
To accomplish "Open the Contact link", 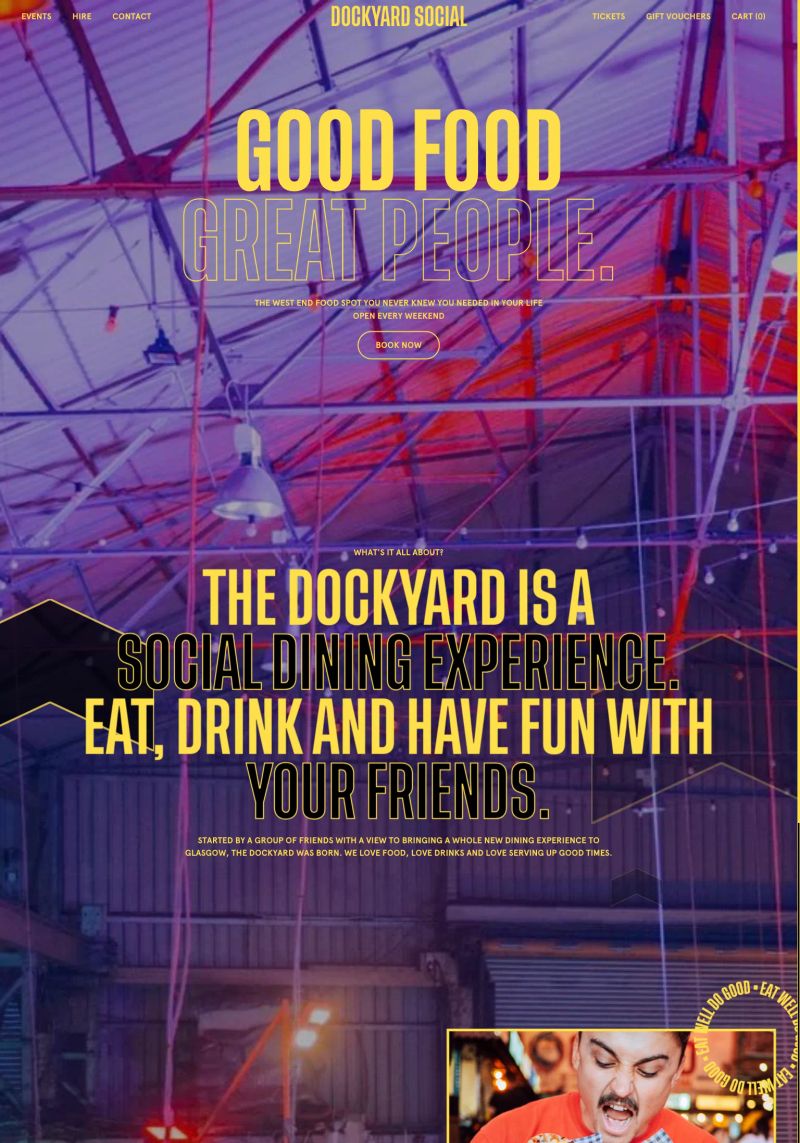I will 131,16.
